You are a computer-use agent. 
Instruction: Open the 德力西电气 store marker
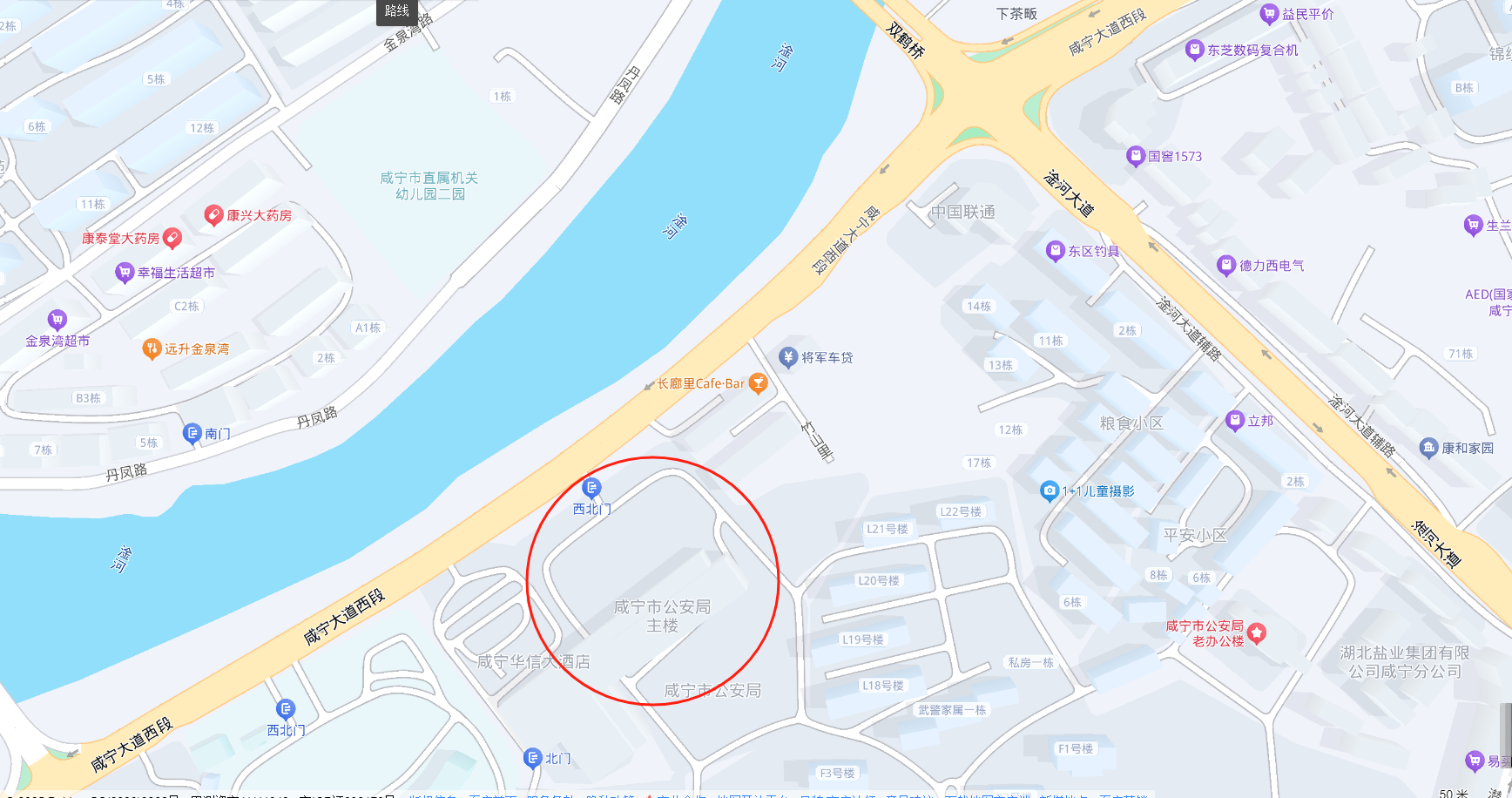coord(1226,265)
